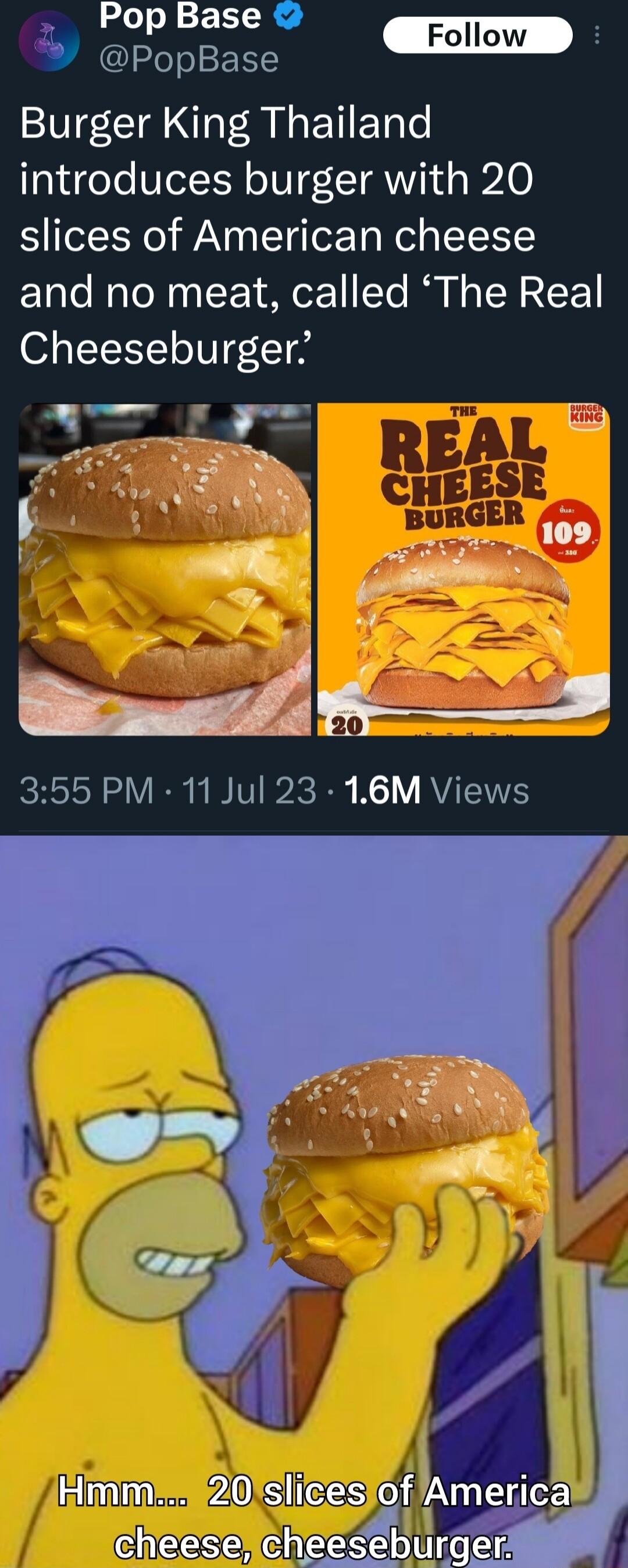Select the timestamp '3:55 PM · 11 Jul 23'
Viewport: 628px width, 1568px height.
coord(165,789)
